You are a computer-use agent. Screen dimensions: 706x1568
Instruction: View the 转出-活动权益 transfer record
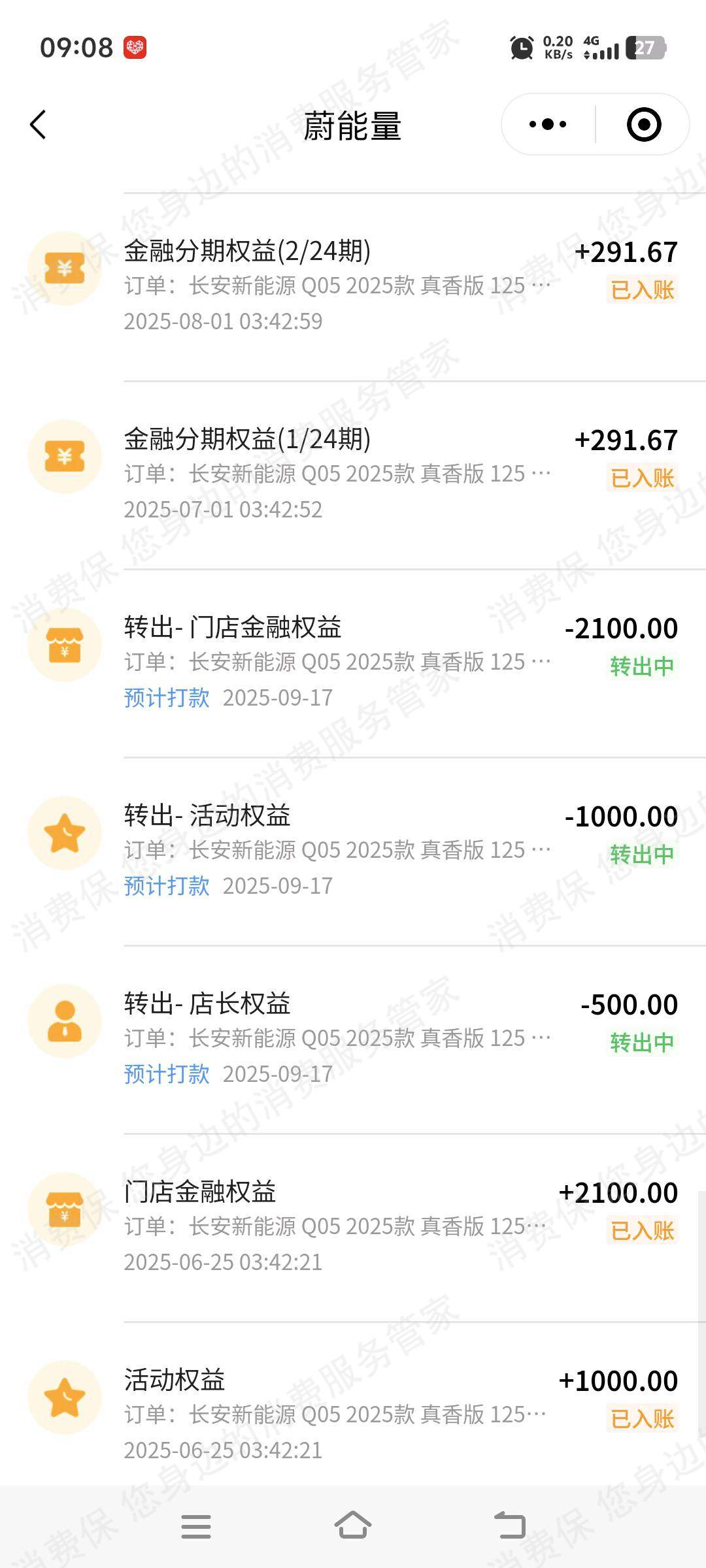pyautogui.click(x=353, y=850)
